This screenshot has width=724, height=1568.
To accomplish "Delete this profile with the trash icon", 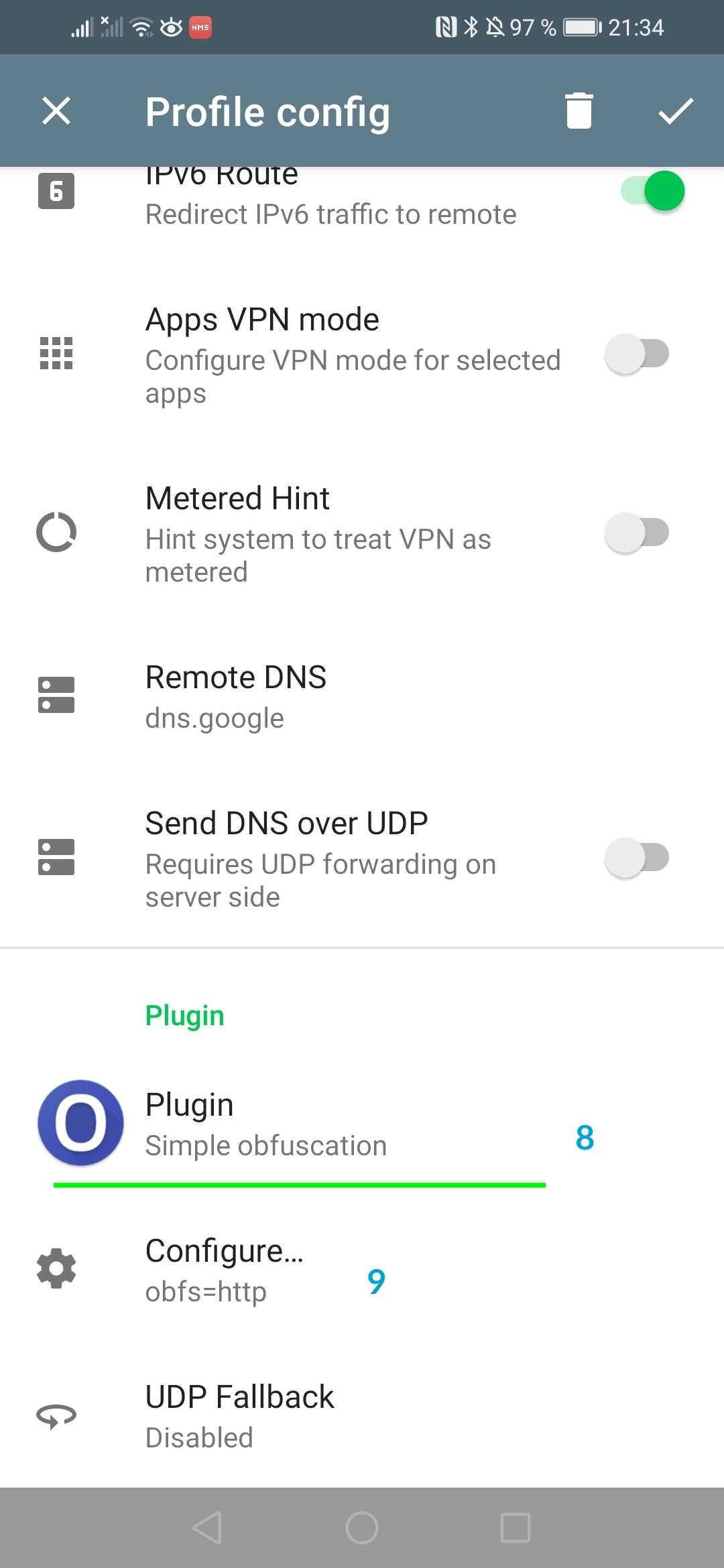I will (579, 111).
